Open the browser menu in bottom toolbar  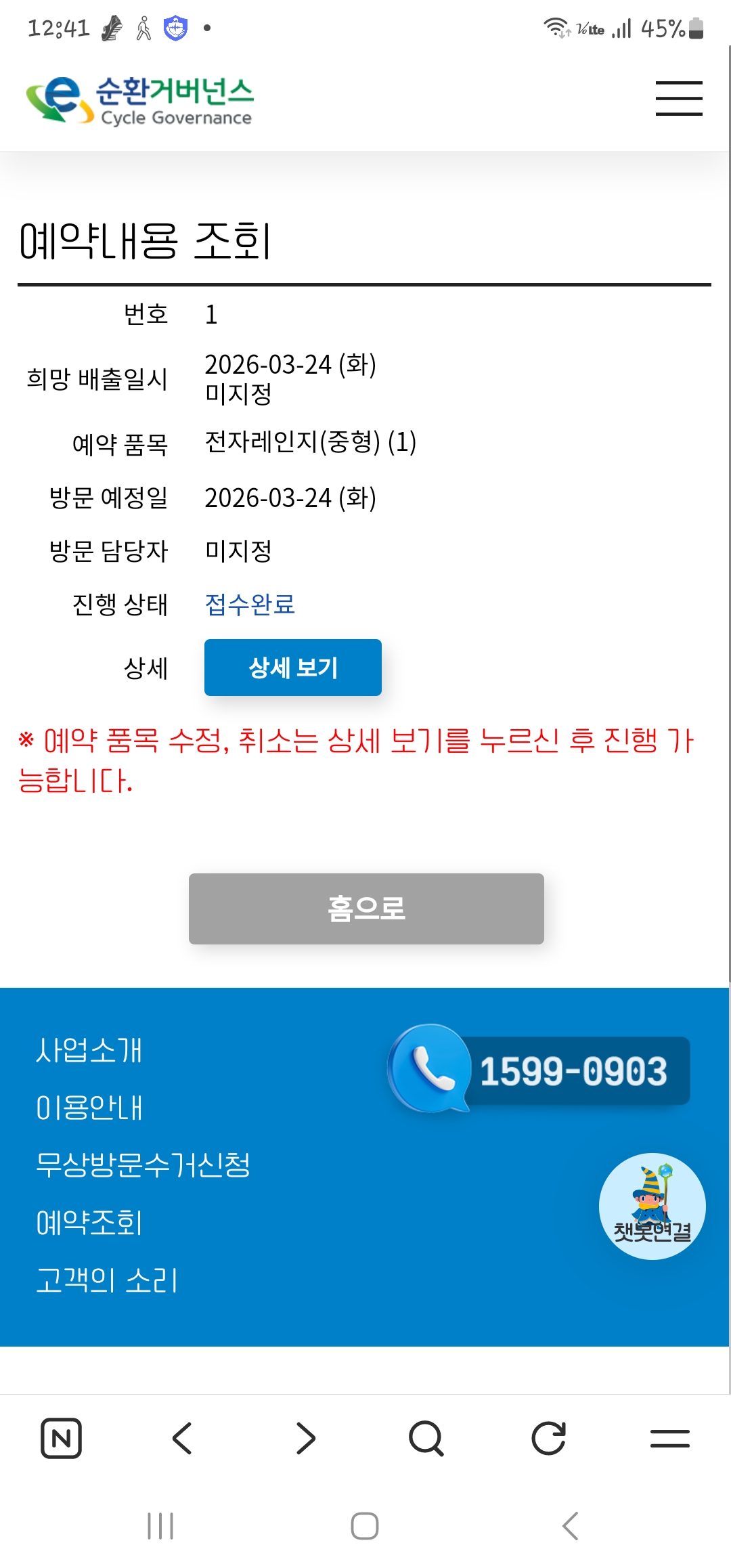click(x=669, y=1438)
